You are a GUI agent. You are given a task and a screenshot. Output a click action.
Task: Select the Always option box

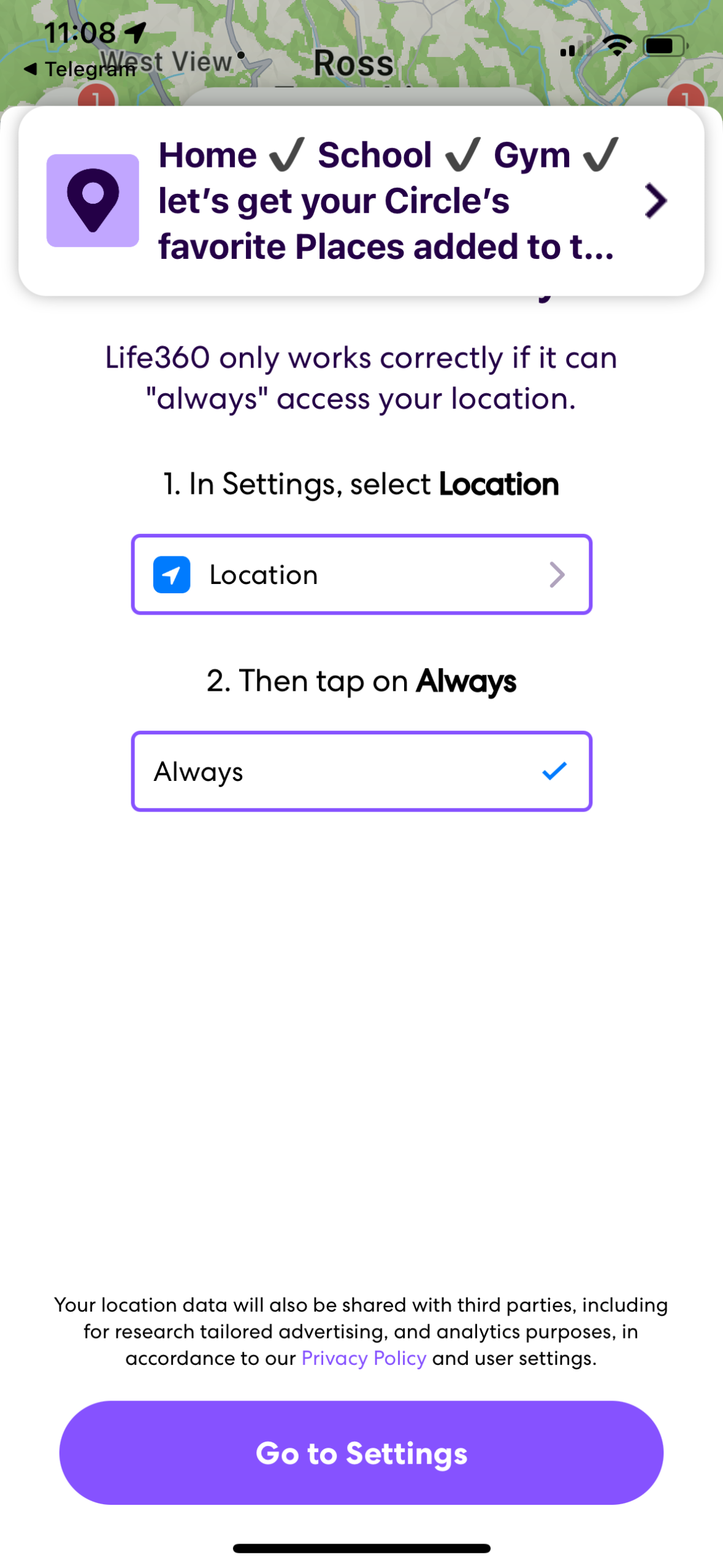click(362, 771)
